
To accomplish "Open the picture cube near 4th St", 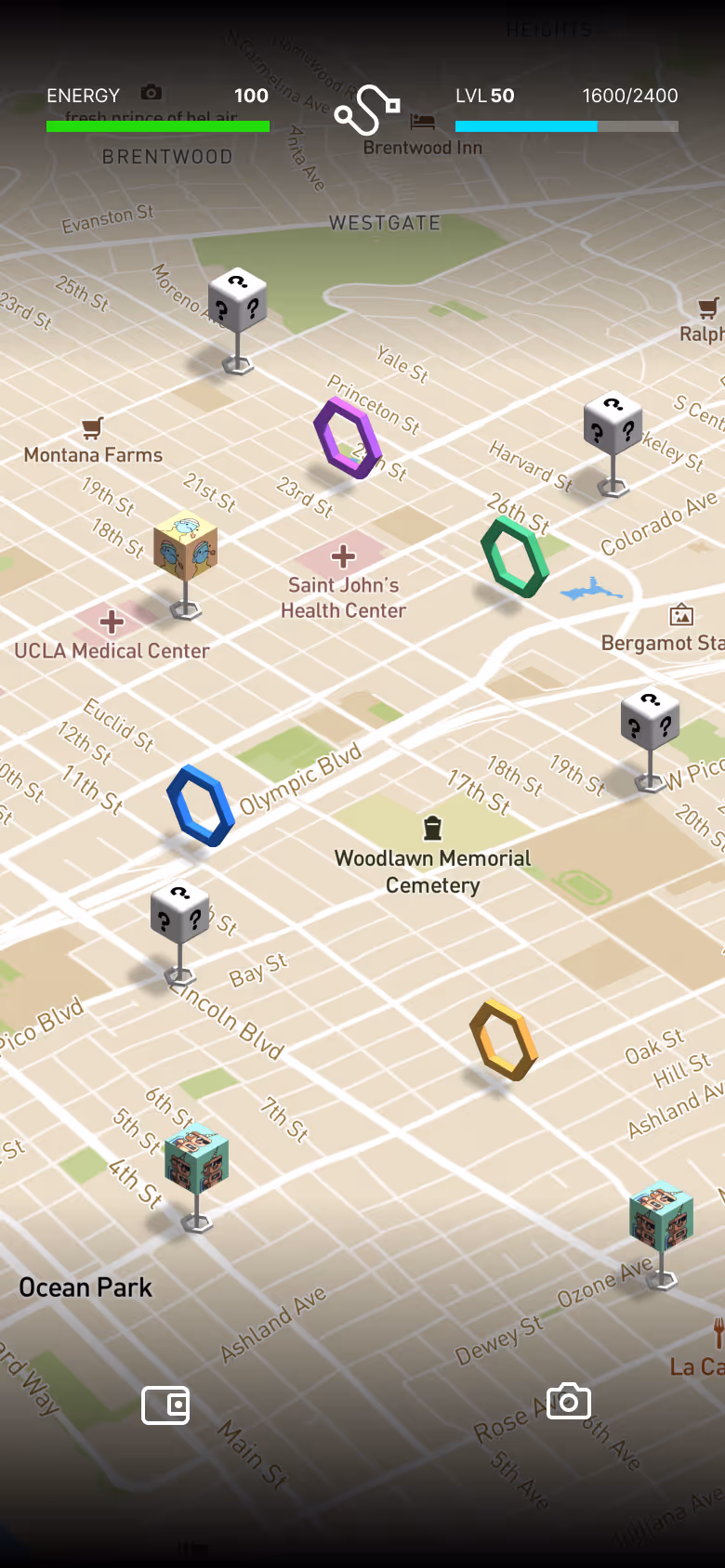I will (196, 1156).
